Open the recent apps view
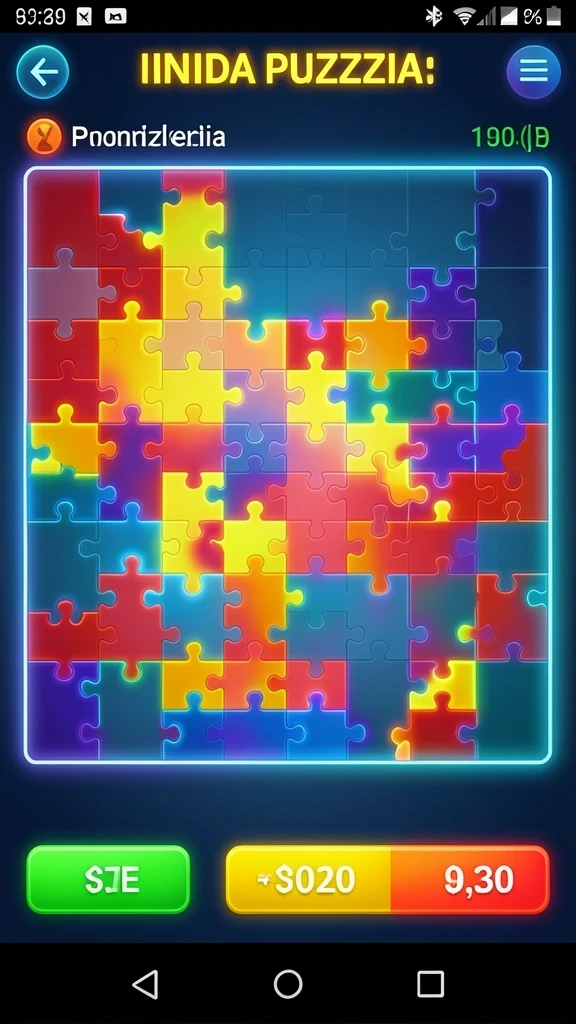This screenshot has width=576, height=1024. [430, 984]
